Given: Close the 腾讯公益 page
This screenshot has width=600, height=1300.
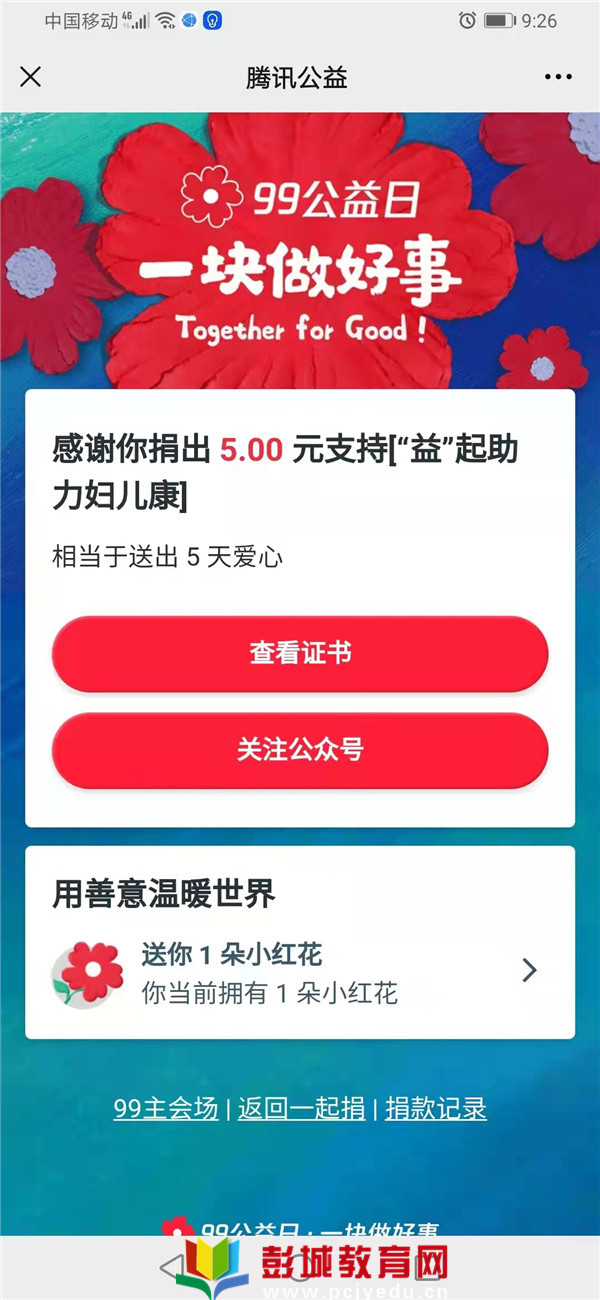Looking at the screenshot, I should click(31, 77).
